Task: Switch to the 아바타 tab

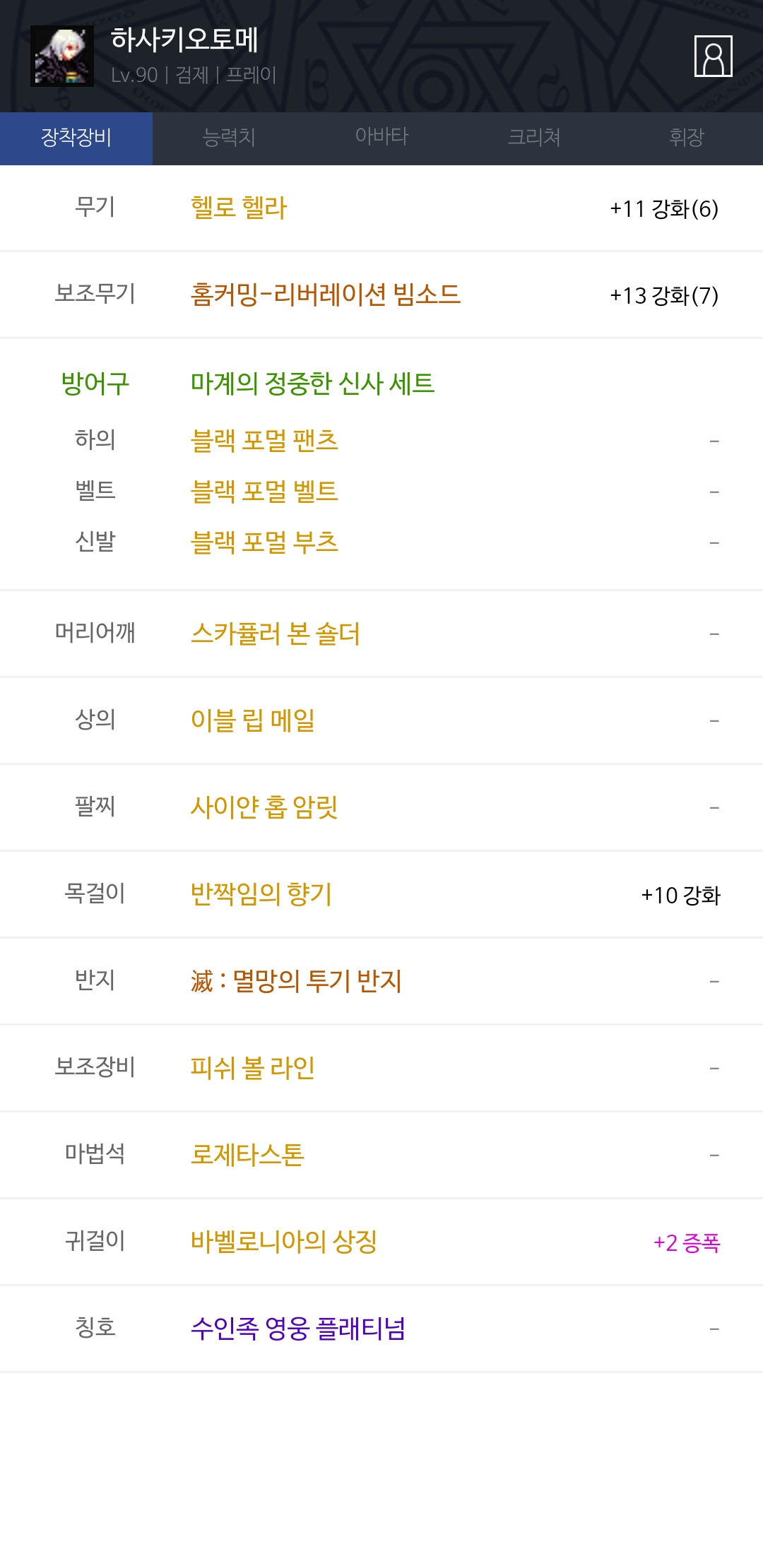Action: 381,138
